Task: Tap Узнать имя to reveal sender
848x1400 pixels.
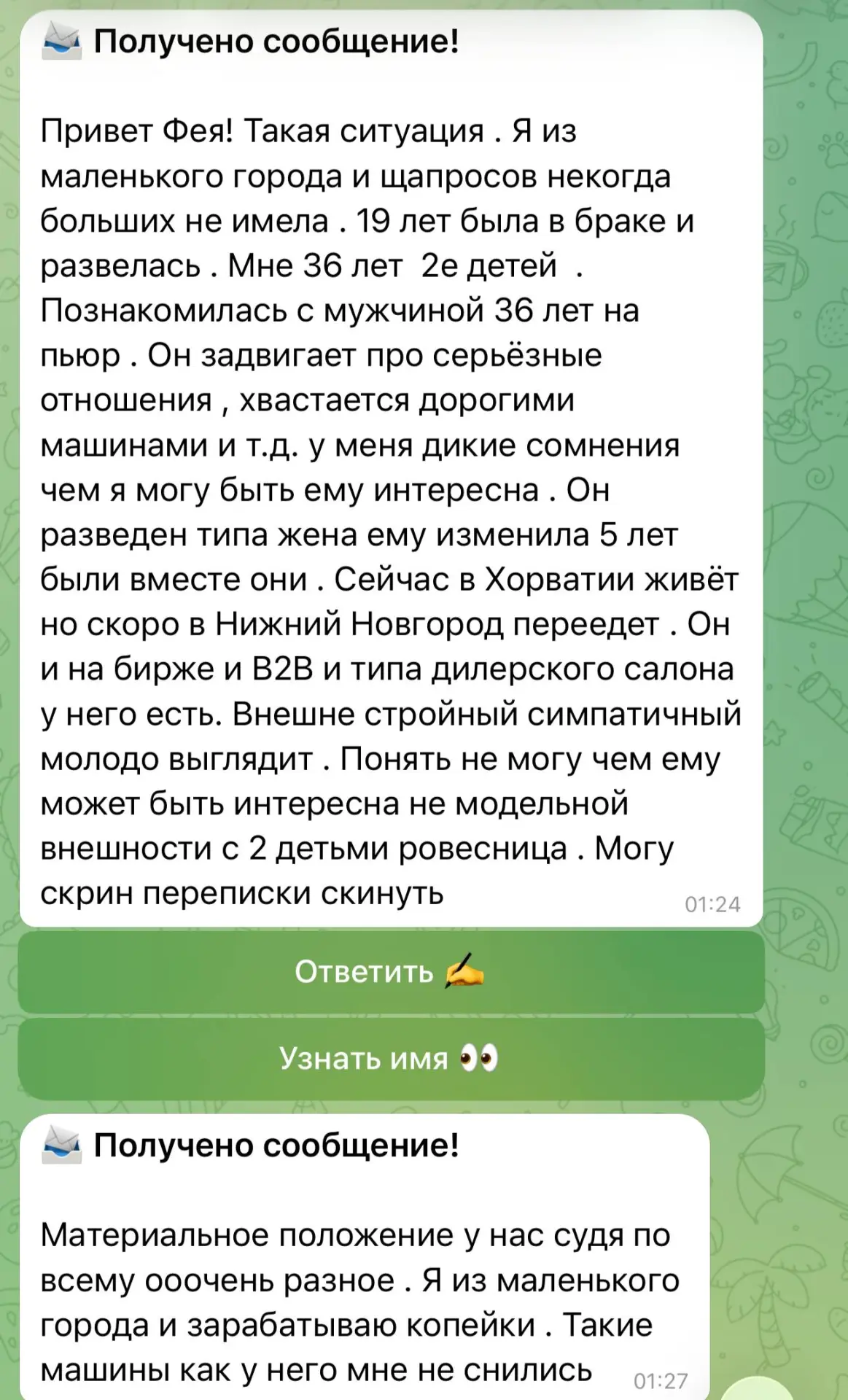Action: [x=391, y=1058]
